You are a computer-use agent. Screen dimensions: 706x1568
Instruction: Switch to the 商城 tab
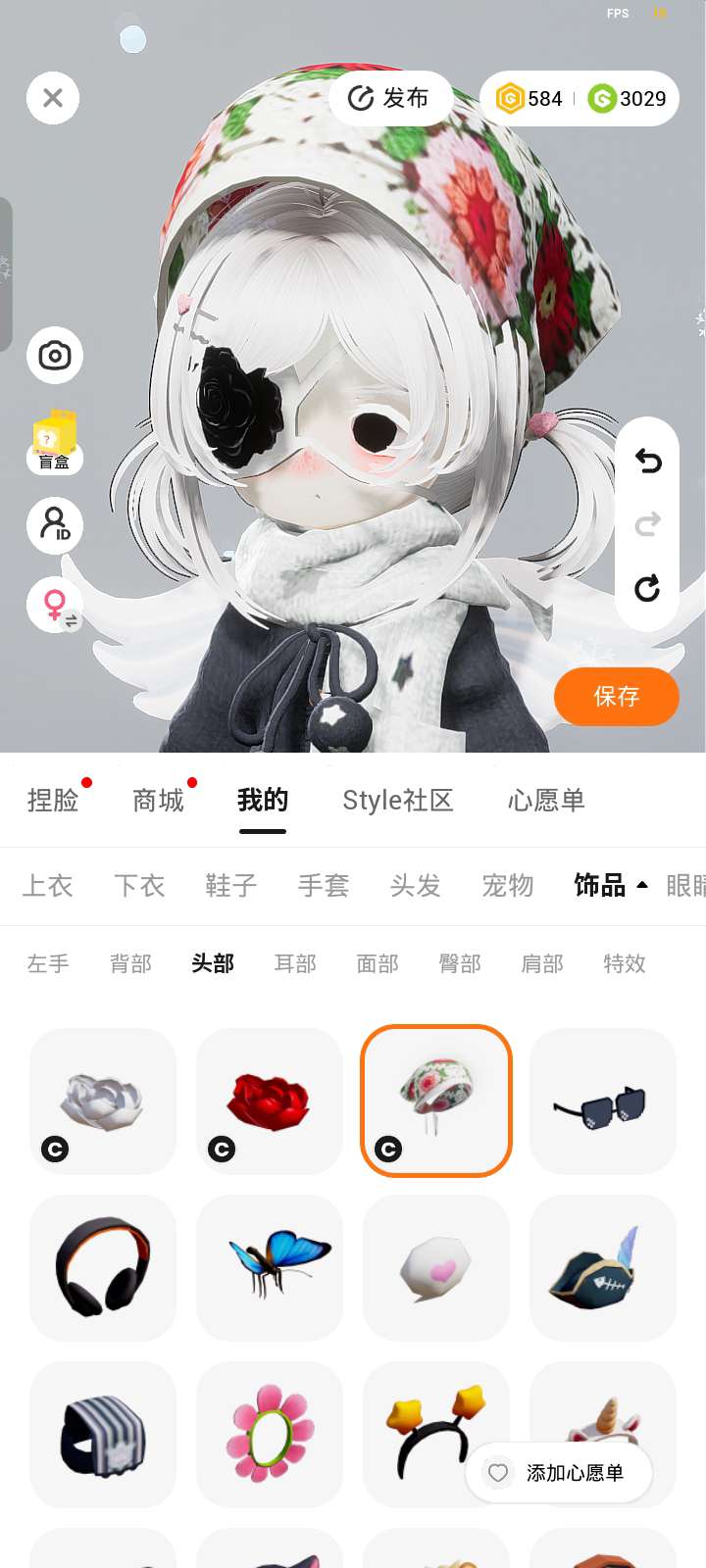tap(158, 801)
